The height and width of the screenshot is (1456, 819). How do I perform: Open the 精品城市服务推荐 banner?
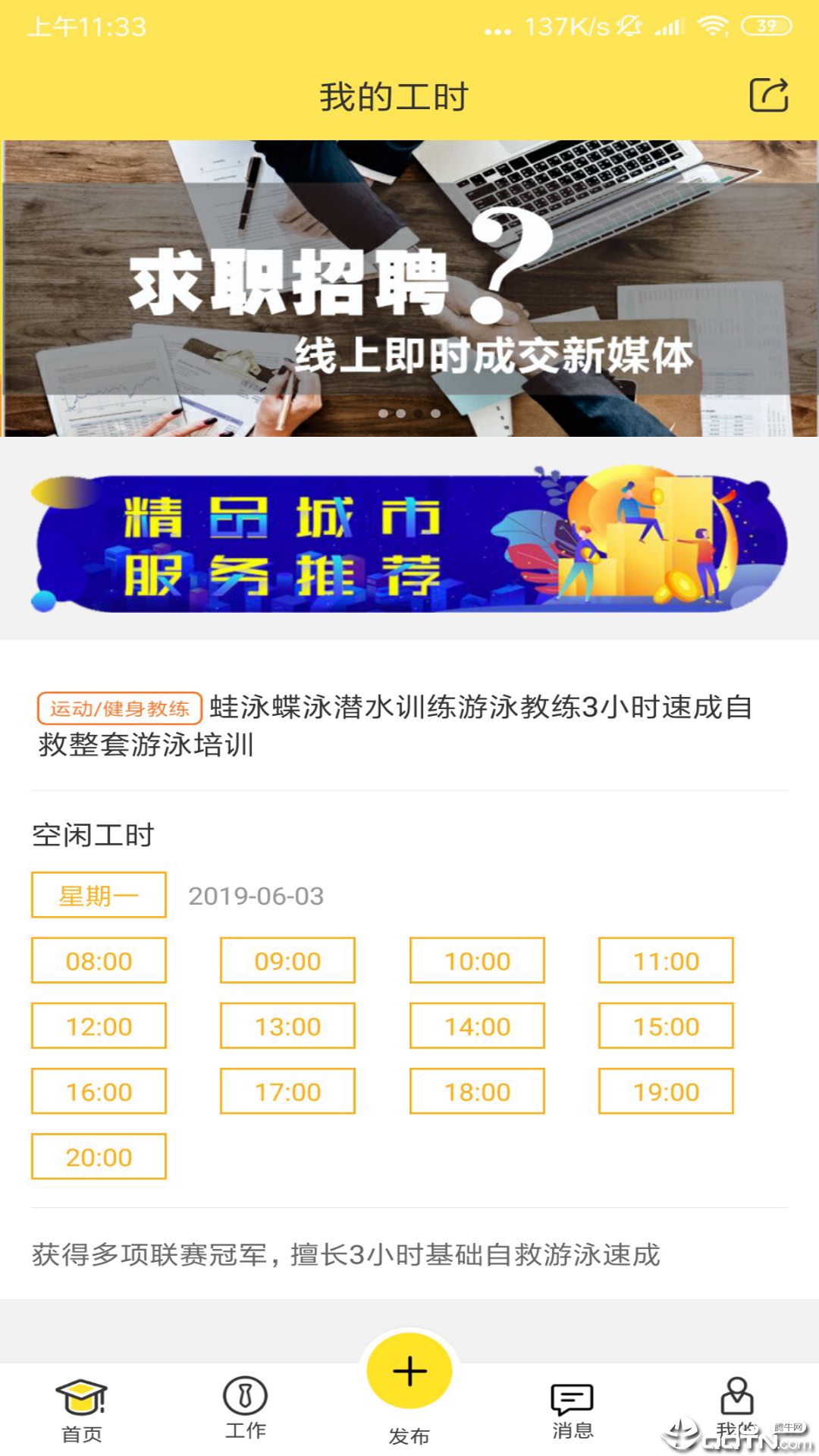409,542
